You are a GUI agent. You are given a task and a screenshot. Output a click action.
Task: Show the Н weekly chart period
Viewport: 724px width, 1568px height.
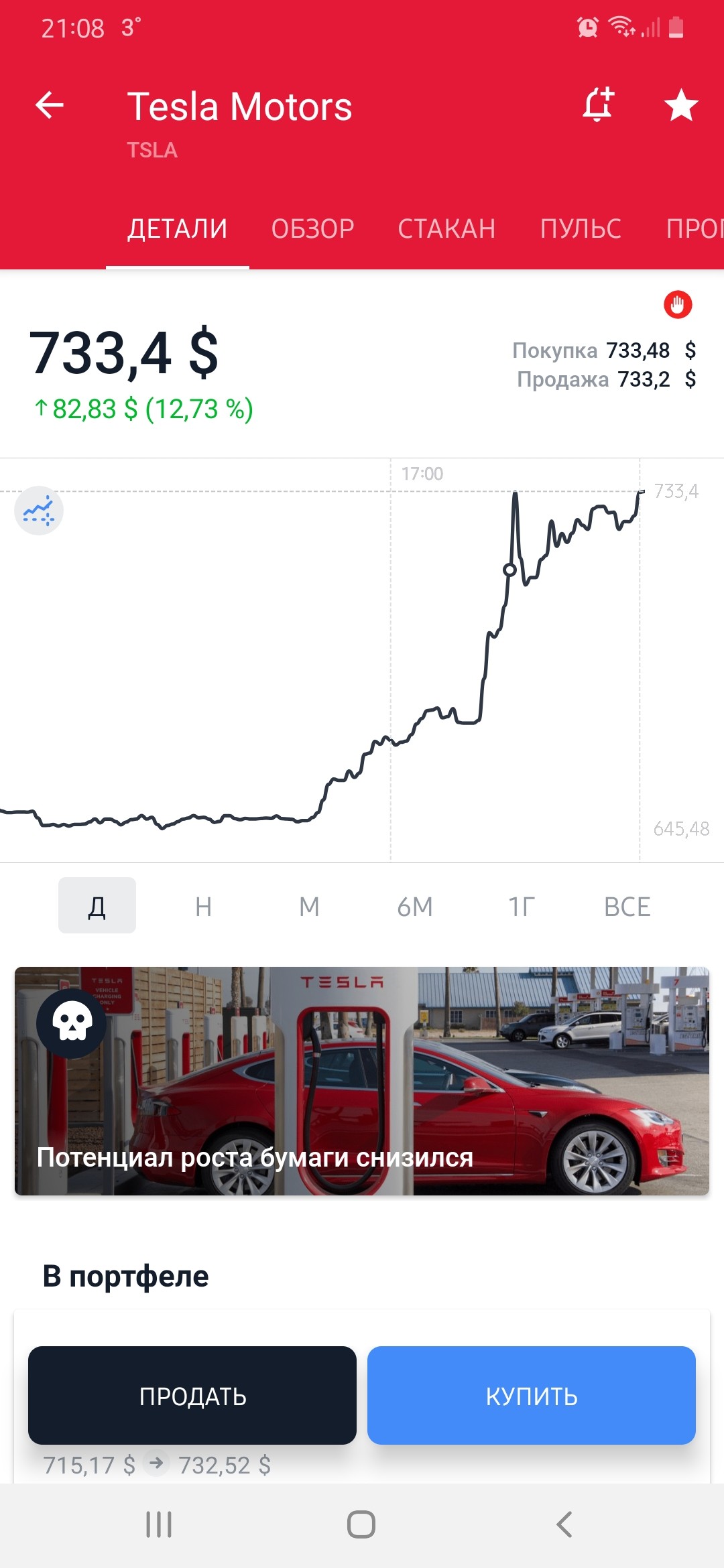click(203, 907)
